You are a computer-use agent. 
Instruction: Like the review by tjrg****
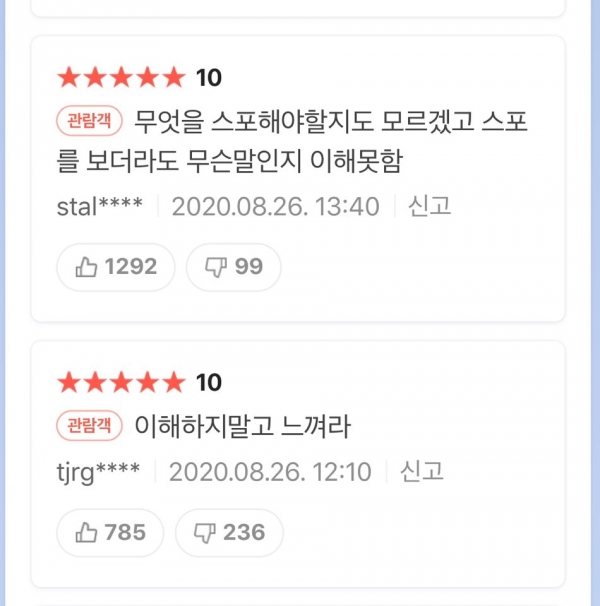click(109, 532)
